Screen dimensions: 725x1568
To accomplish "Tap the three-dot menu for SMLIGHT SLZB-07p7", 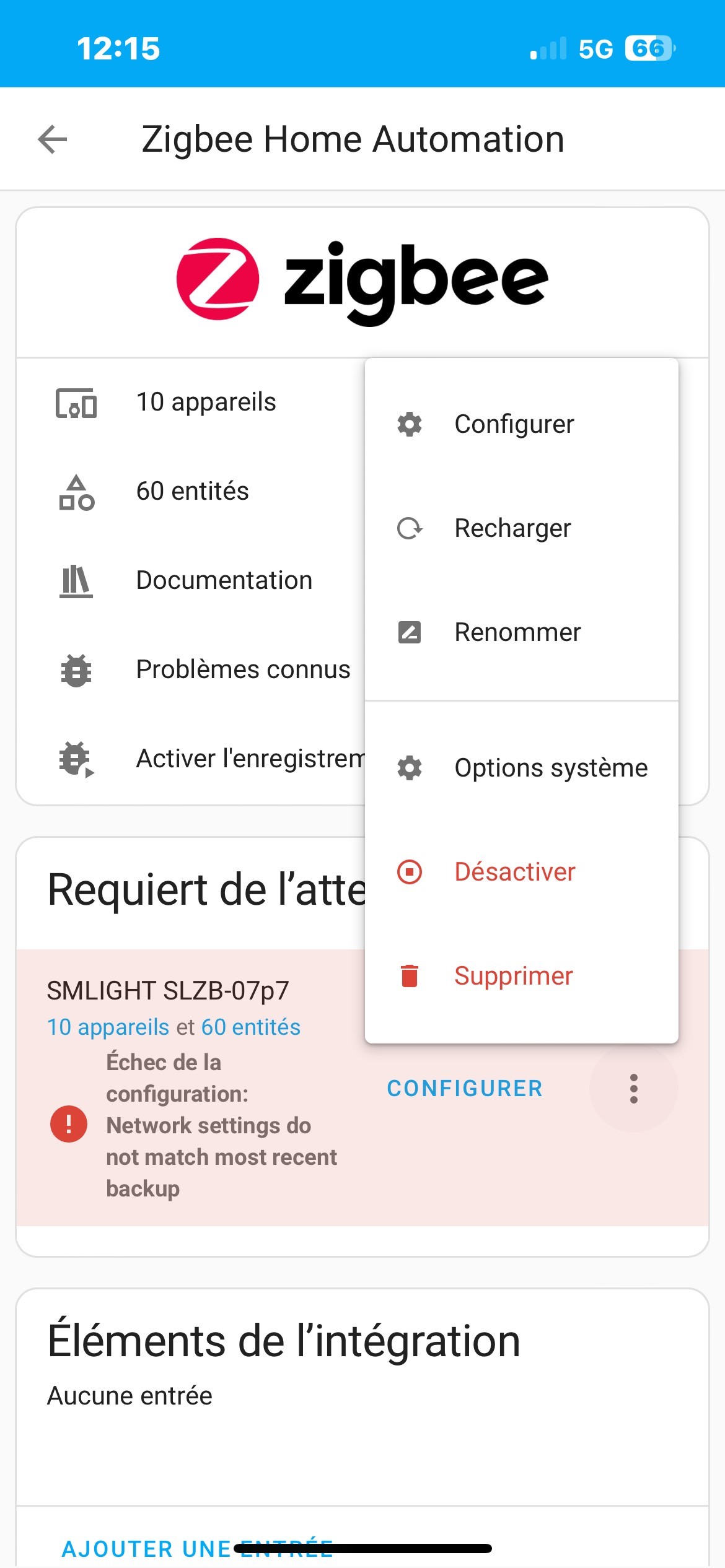I will pyautogui.click(x=633, y=1088).
